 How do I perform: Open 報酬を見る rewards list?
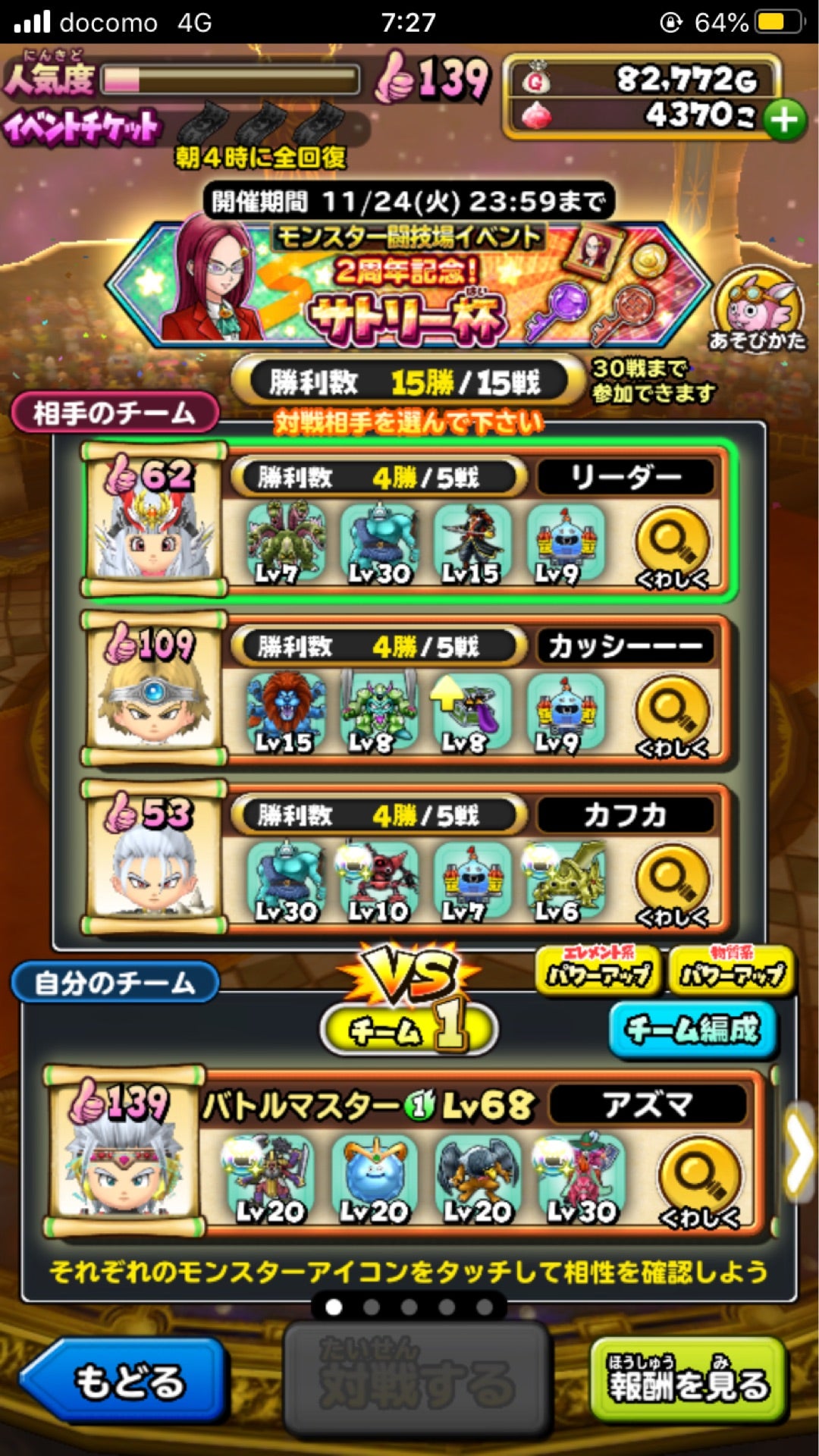687,1380
